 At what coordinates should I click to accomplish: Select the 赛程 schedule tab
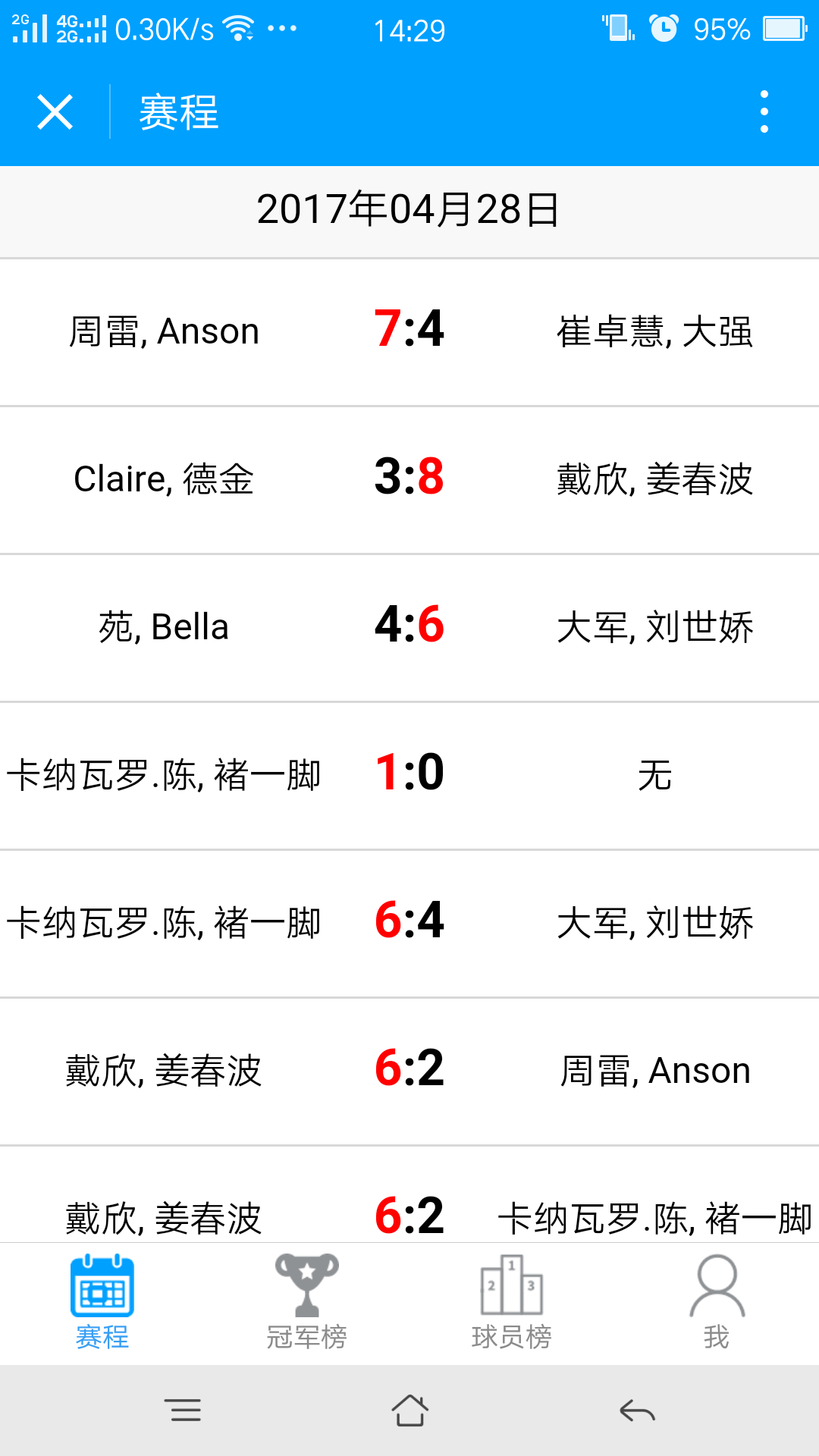pyautogui.click(x=102, y=1303)
